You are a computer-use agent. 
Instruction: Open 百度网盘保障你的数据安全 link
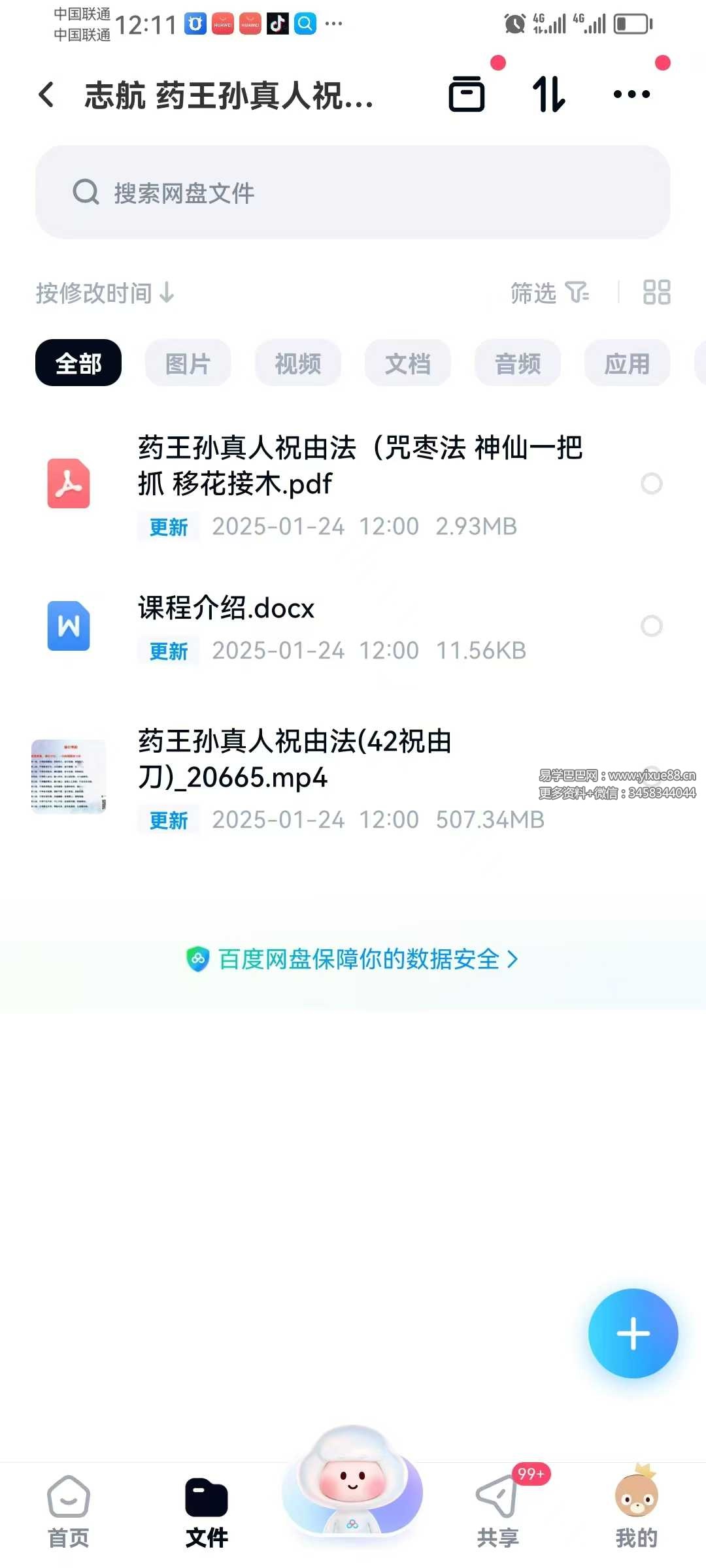353,959
